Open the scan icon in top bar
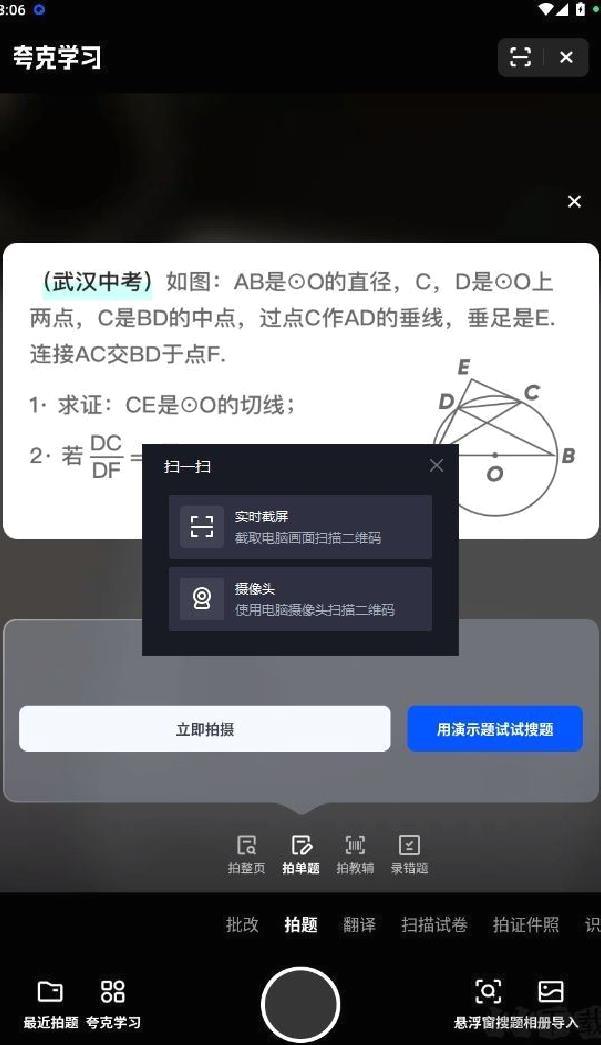This screenshot has width=601, height=1045. pos(520,57)
